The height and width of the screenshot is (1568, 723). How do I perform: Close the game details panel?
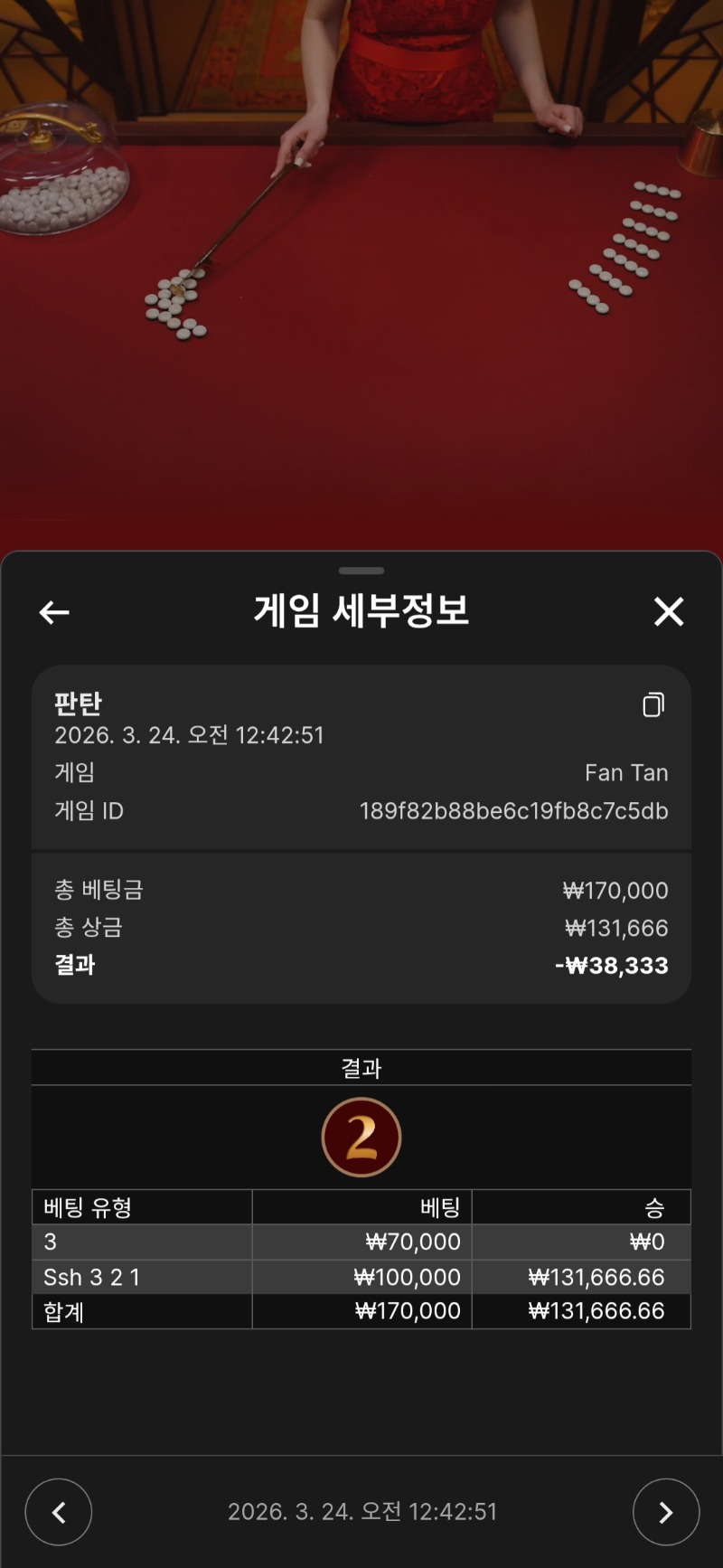pyautogui.click(x=669, y=611)
